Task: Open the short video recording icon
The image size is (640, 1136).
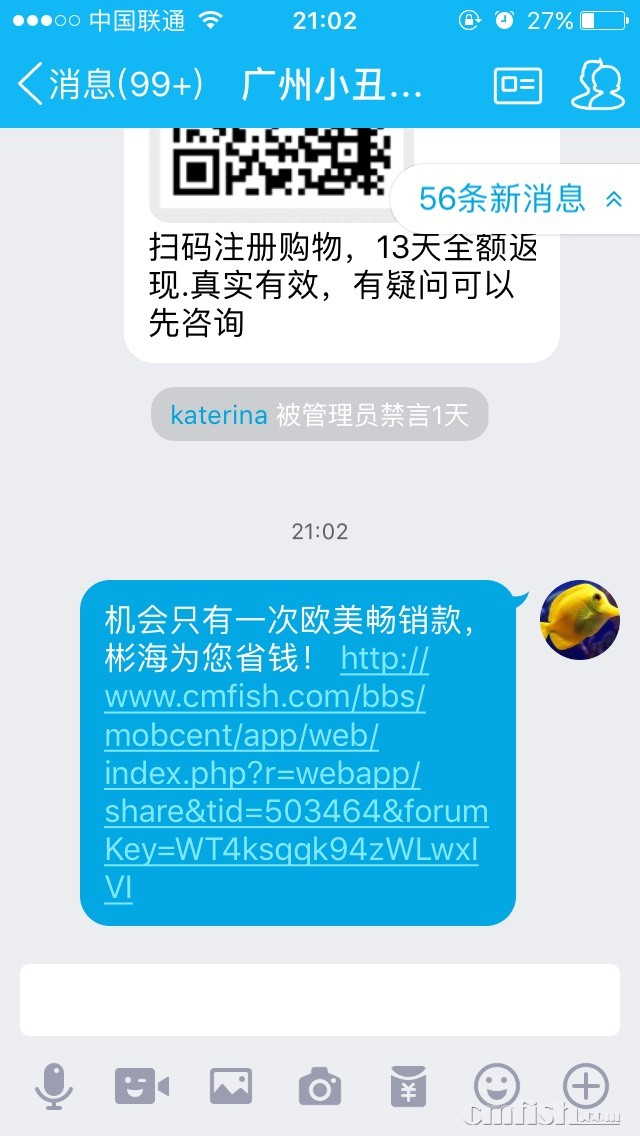Action: pos(141,1086)
